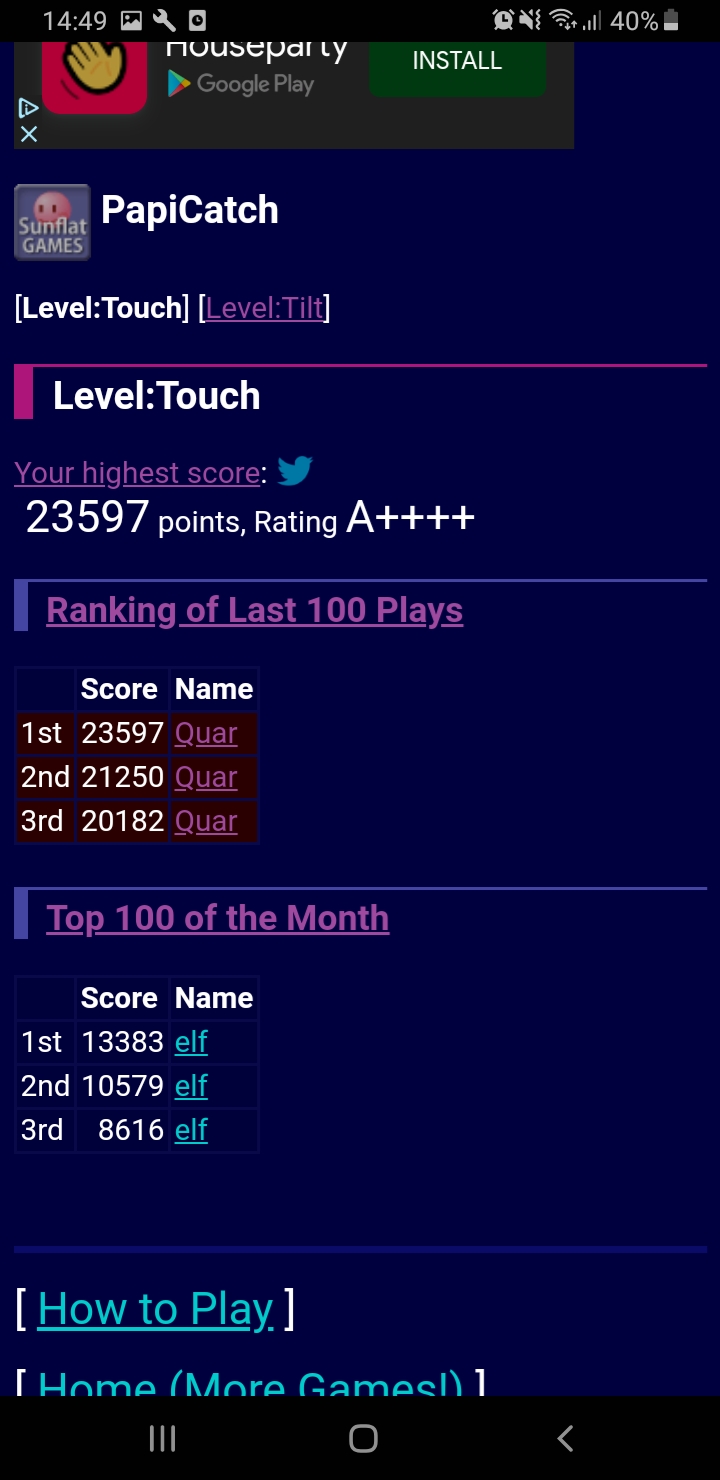
Task: Switch to Level:Tilt rankings
Action: click(265, 307)
